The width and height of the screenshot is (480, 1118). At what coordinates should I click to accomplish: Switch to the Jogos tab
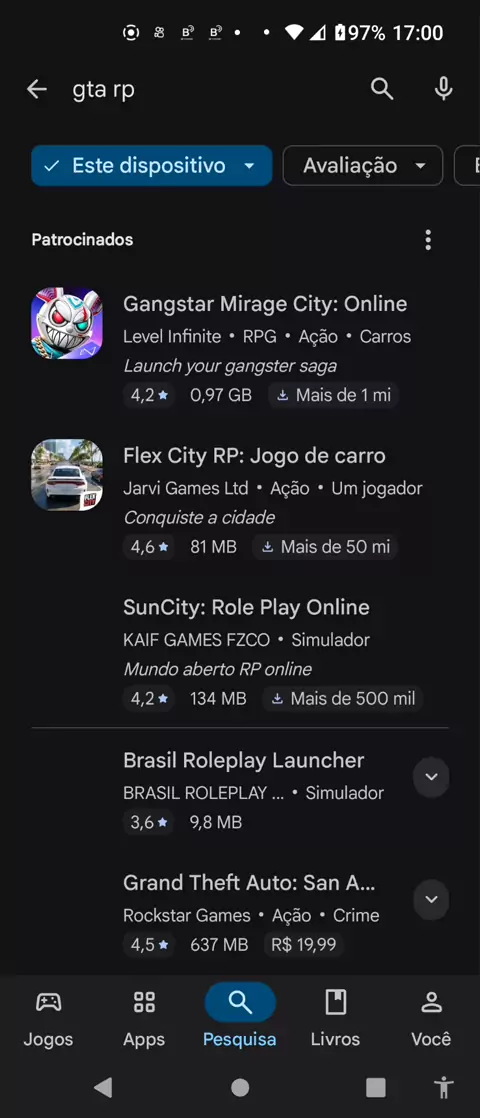pyautogui.click(x=48, y=1017)
